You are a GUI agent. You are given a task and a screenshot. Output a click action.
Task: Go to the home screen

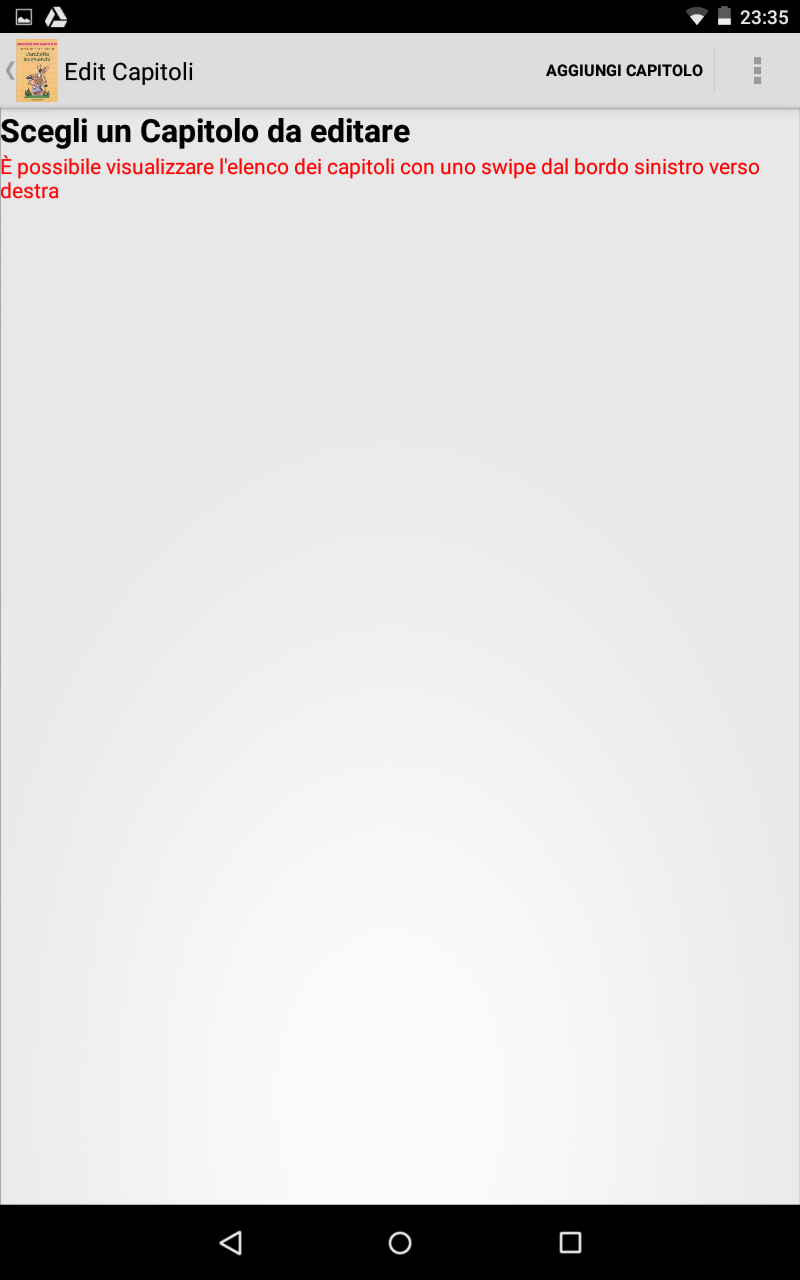pyautogui.click(x=400, y=1242)
